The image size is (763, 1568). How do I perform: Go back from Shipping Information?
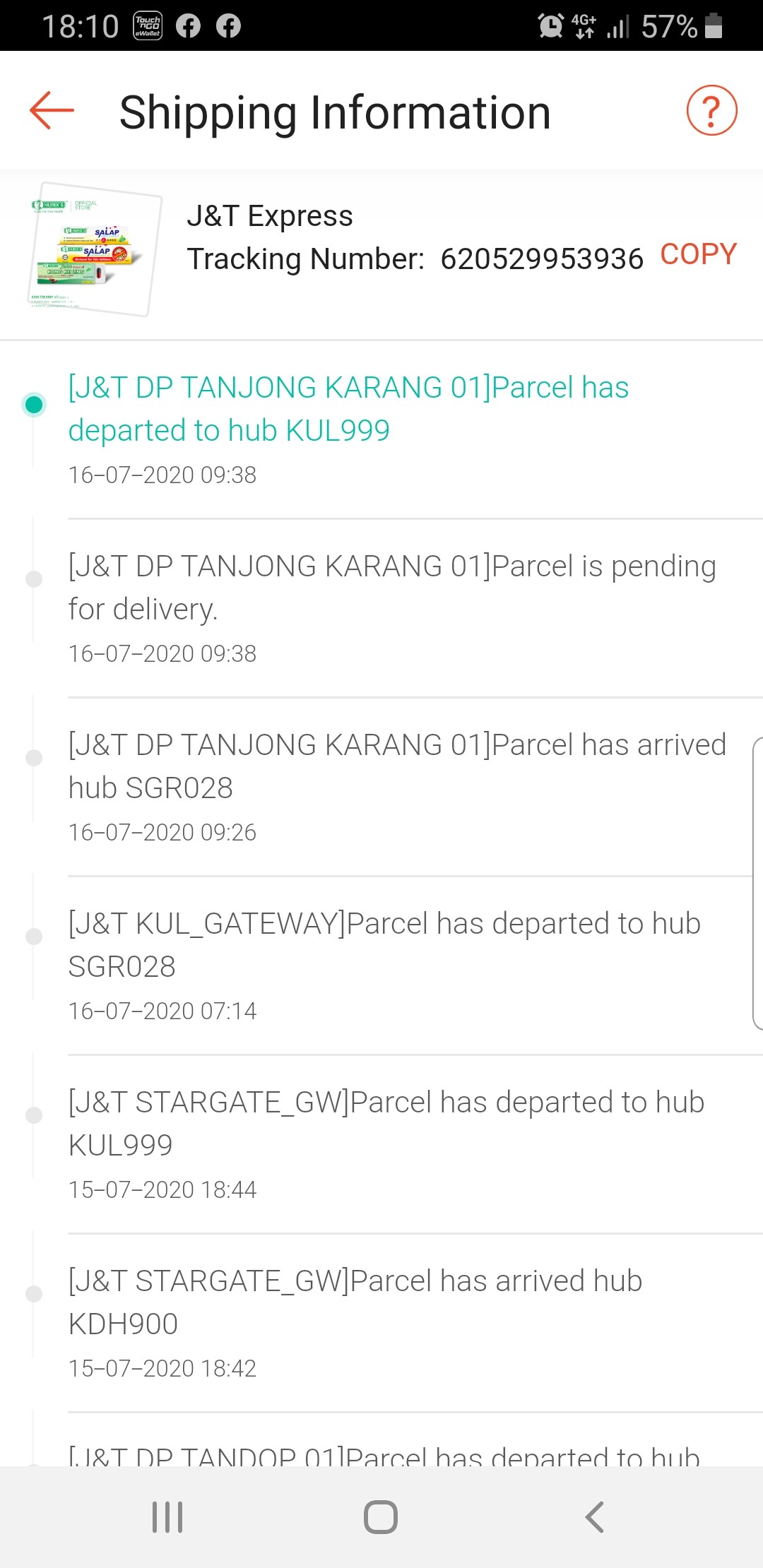click(x=52, y=111)
